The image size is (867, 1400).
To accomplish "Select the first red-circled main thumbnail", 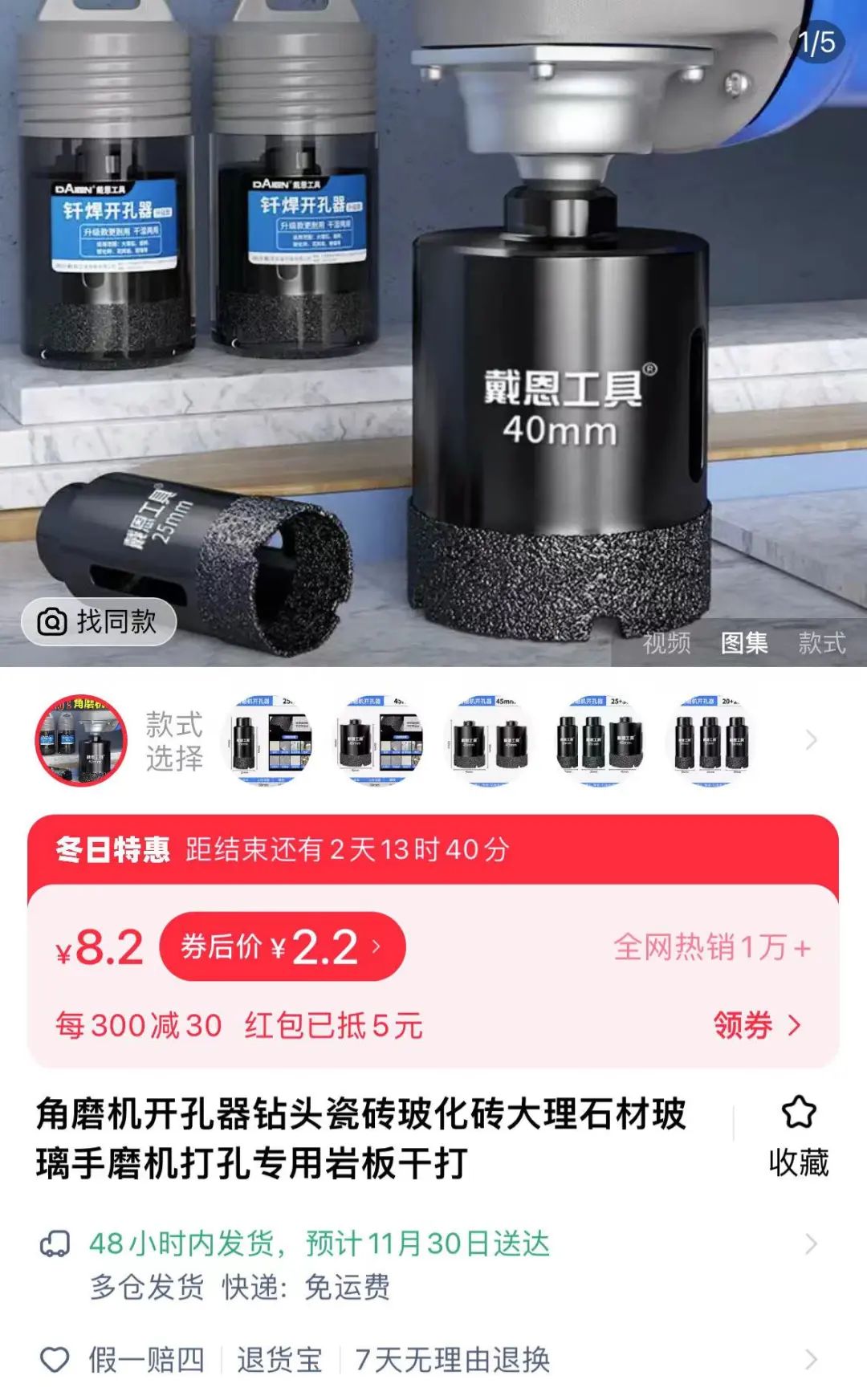I will (x=81, y=740).
